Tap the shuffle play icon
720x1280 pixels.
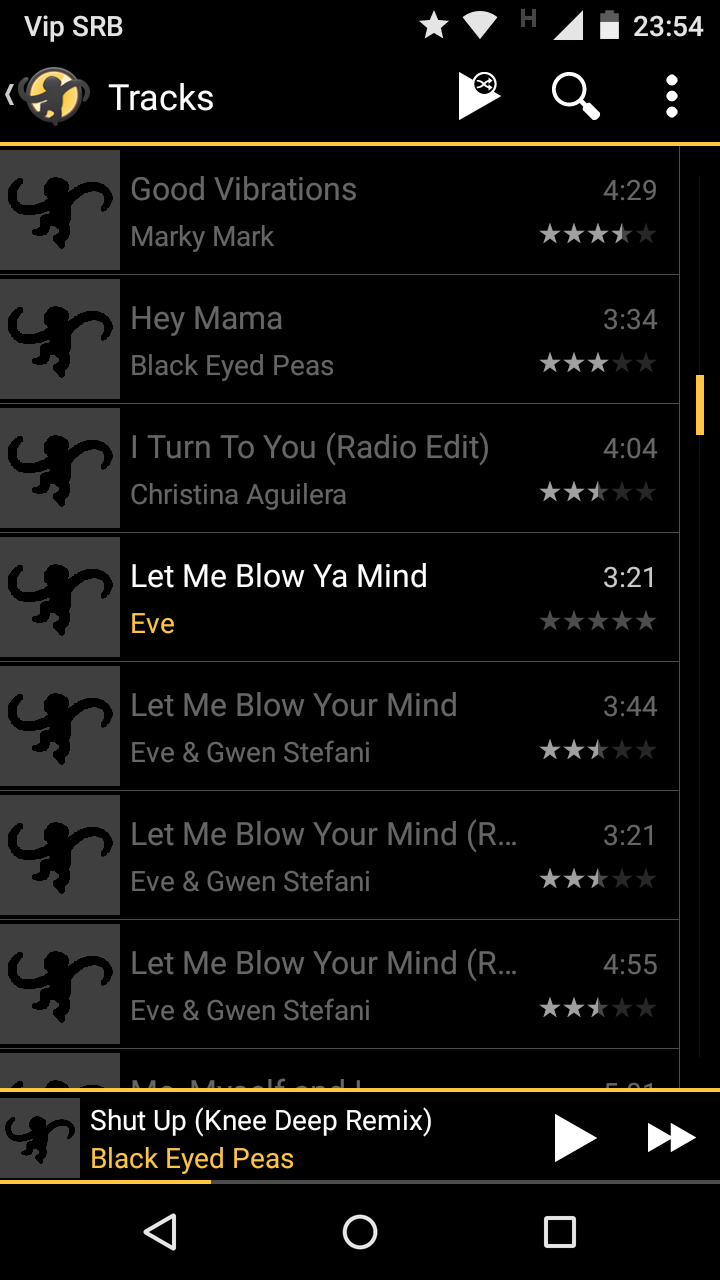click(x=478, y=96)
